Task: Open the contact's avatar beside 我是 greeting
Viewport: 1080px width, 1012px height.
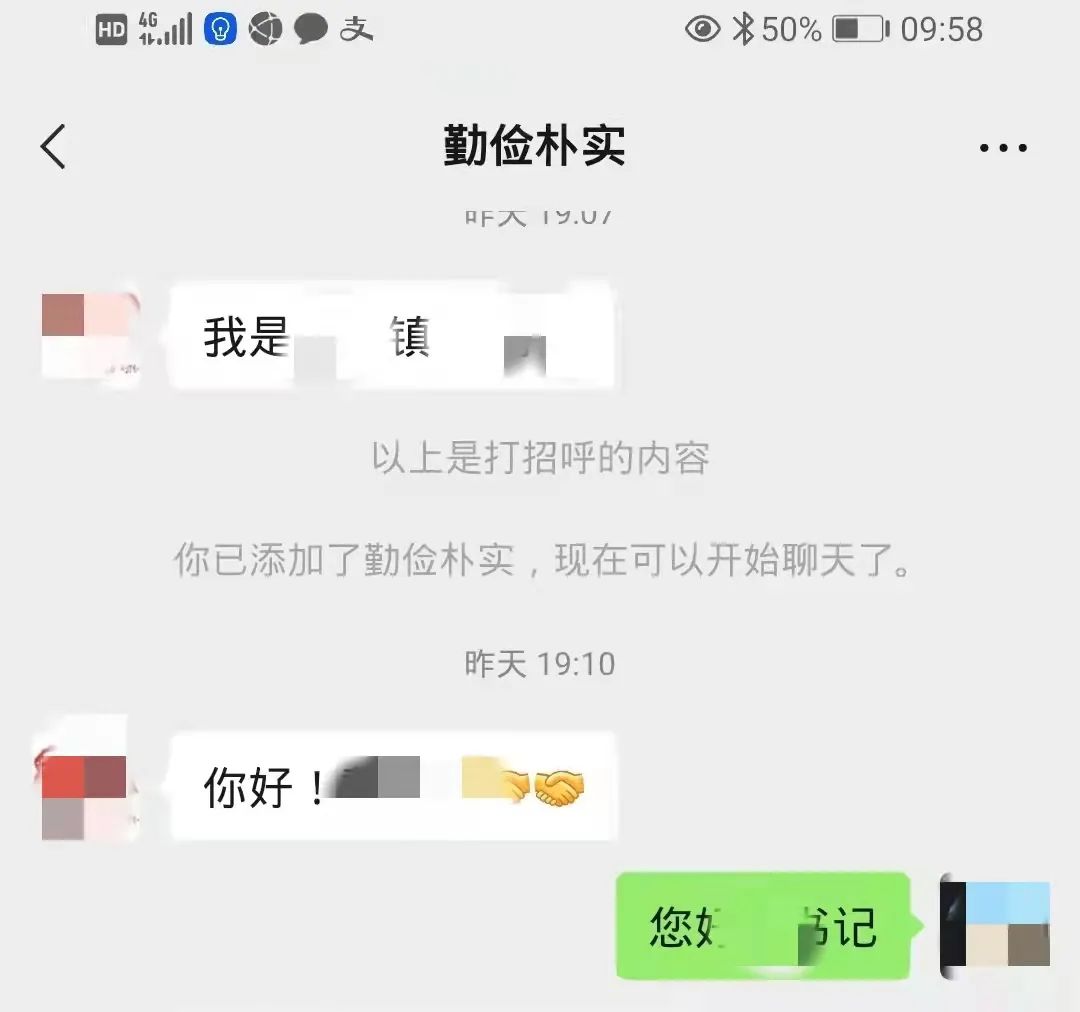Action: (85, 335)
